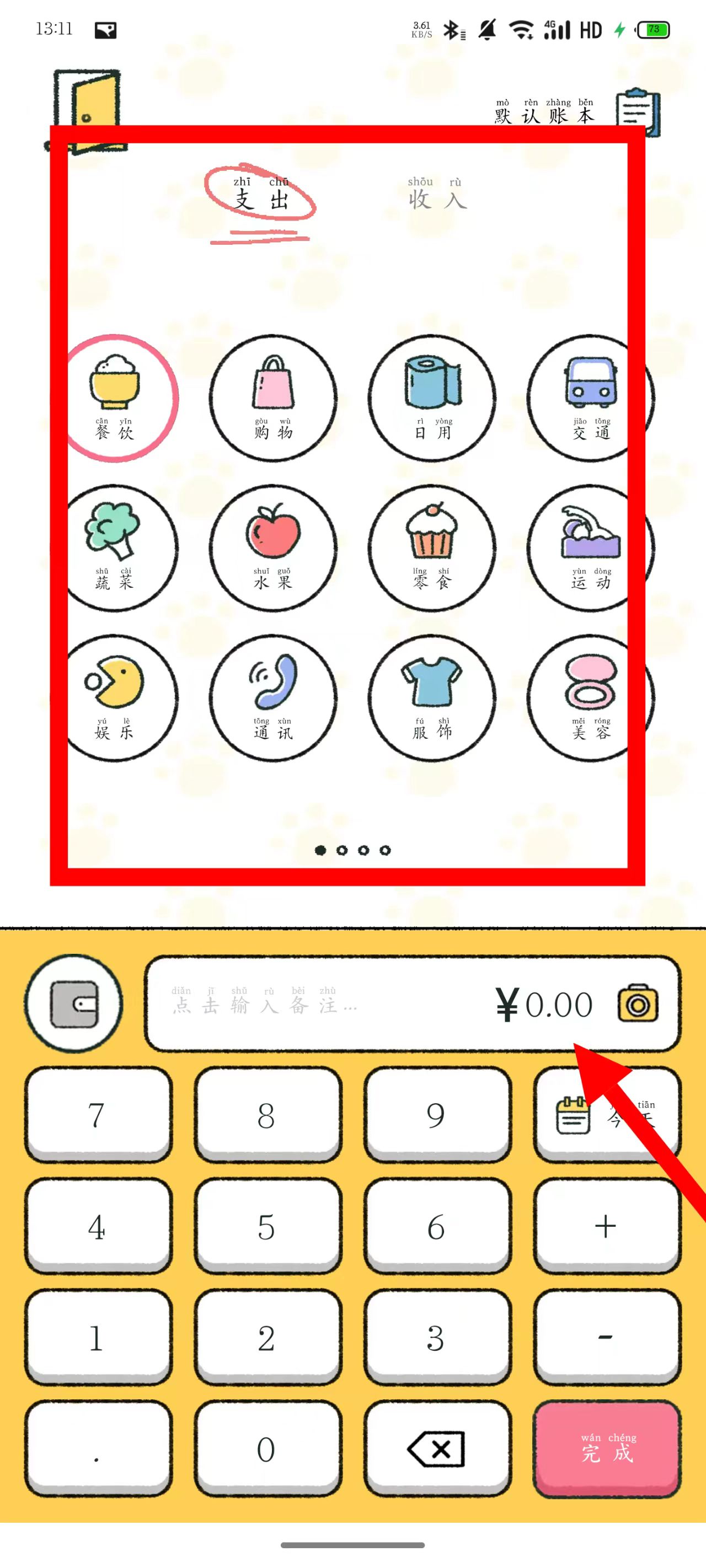This screenshot has width=706, height=1568.
Task: Open the wallet account selector
Action: pos(74,1004)
